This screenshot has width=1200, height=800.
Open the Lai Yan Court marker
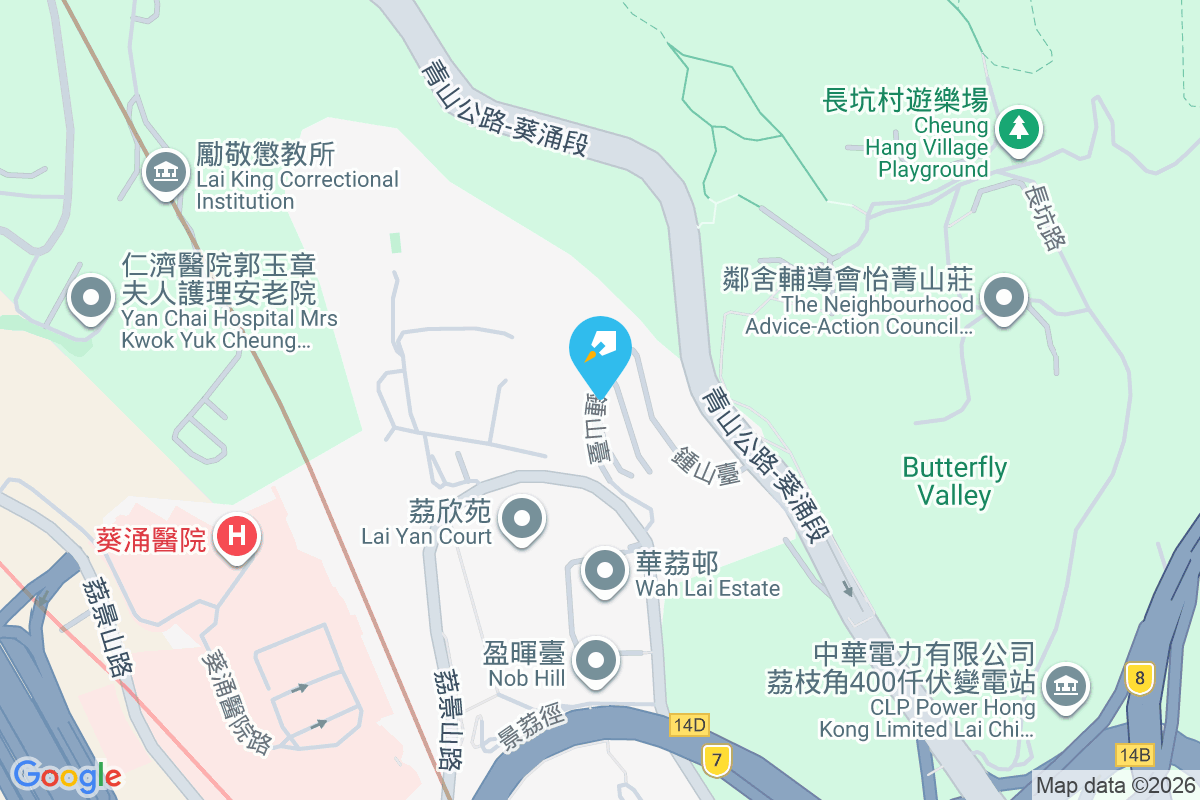pos(521,519)
